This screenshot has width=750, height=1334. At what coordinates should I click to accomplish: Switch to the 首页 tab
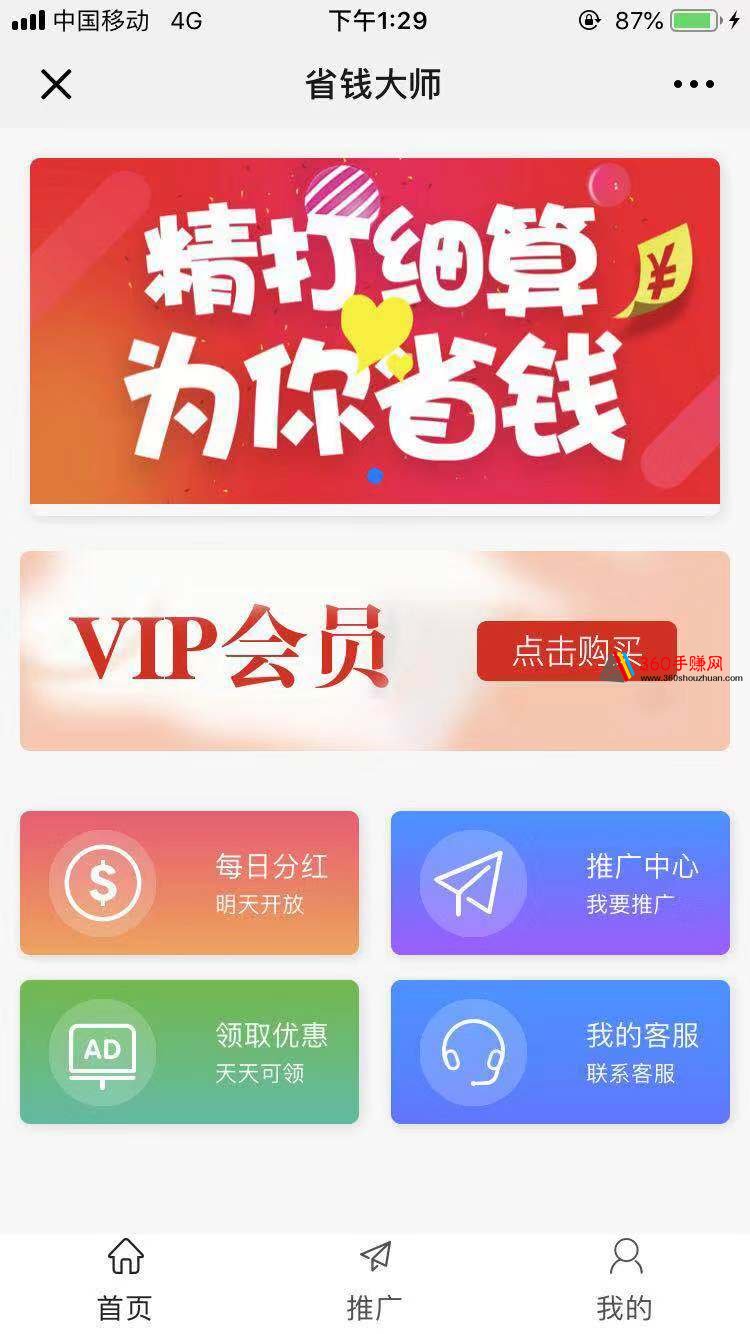pyautogui.click(x=125, y=1280)
